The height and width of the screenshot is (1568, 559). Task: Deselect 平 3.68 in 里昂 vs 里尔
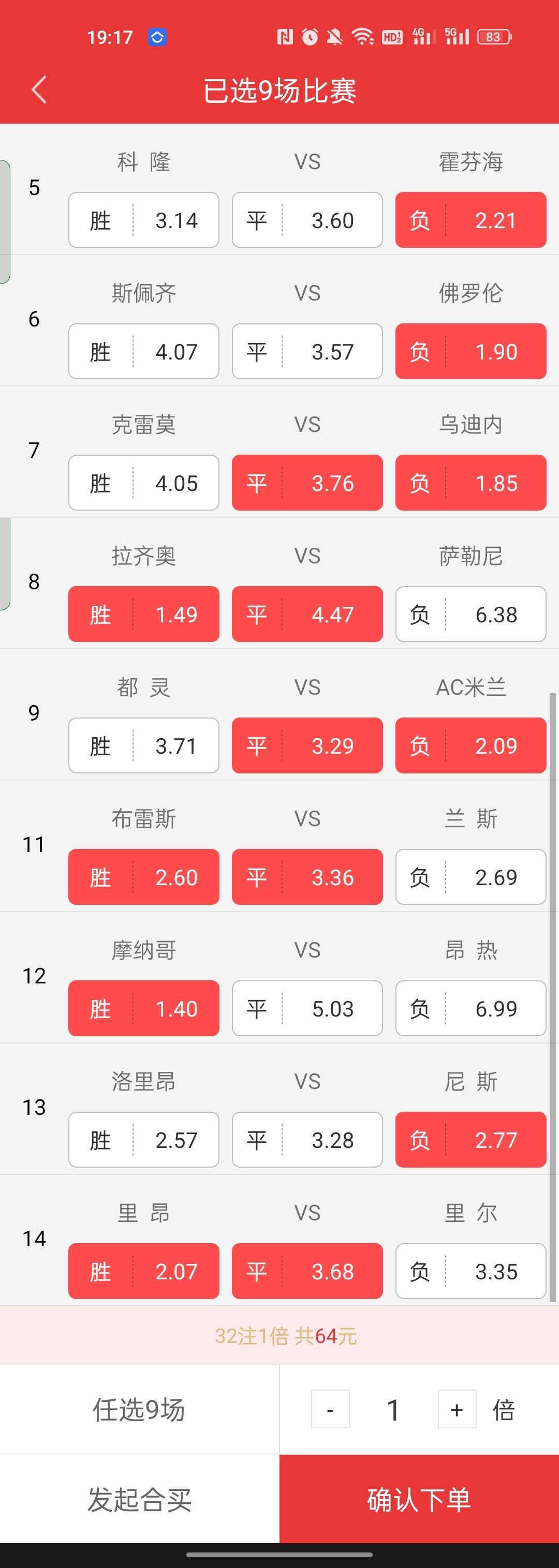coord(307,1272)
